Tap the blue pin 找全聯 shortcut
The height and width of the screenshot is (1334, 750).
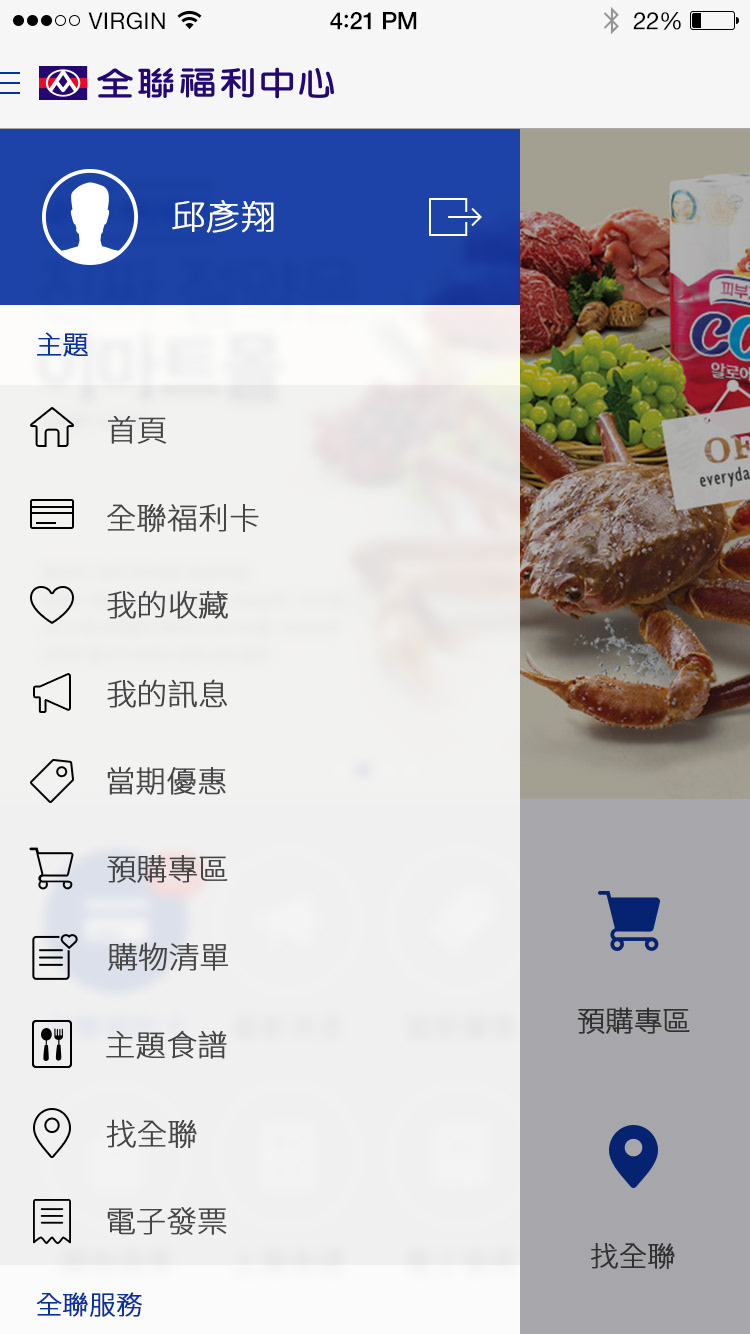pyautogui.click(x=632, y=1157)
